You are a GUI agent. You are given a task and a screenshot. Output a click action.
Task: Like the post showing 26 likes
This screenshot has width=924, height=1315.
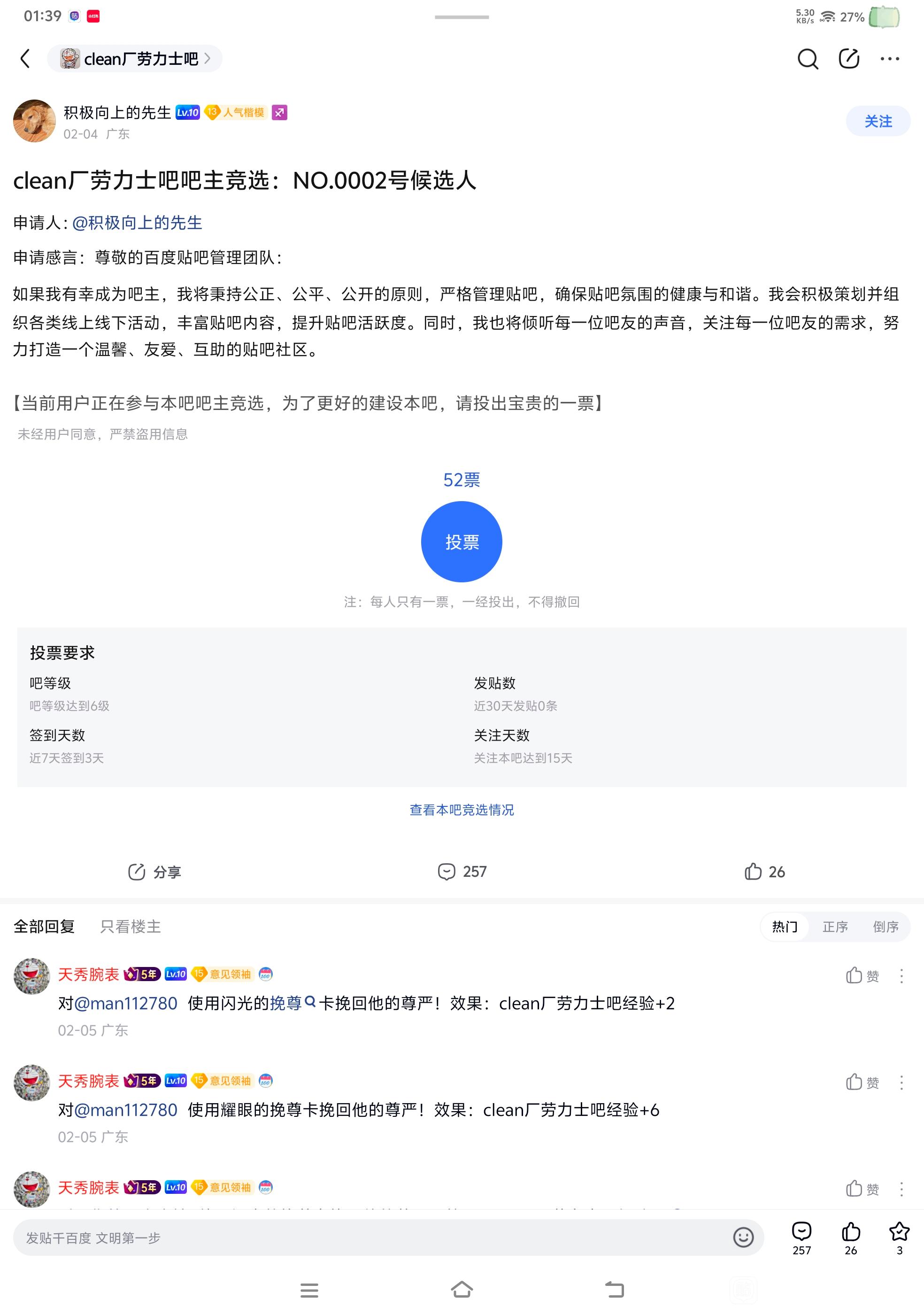(x=764, y=872)
